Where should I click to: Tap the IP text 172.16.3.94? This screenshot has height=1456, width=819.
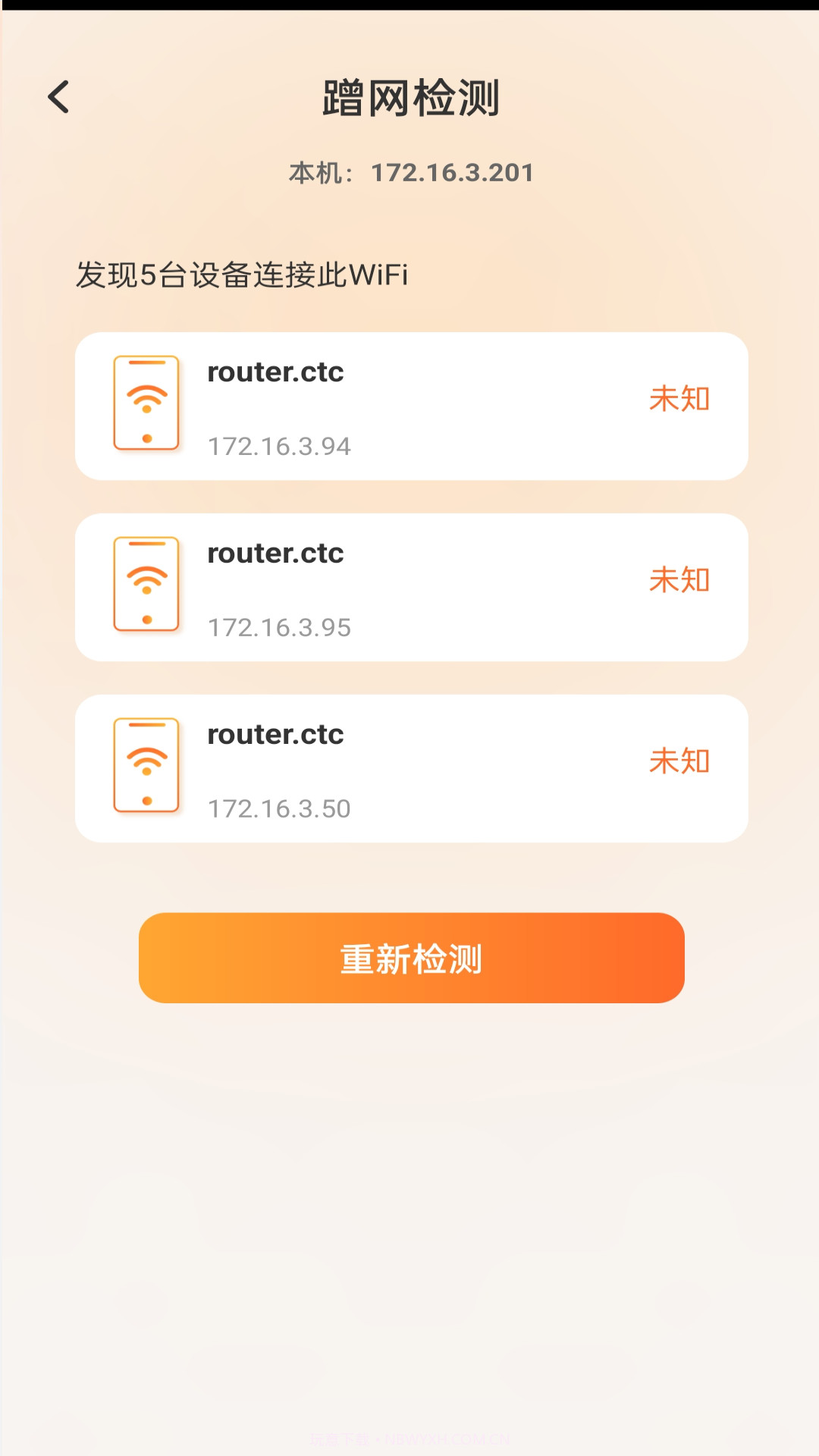point(280,447)
